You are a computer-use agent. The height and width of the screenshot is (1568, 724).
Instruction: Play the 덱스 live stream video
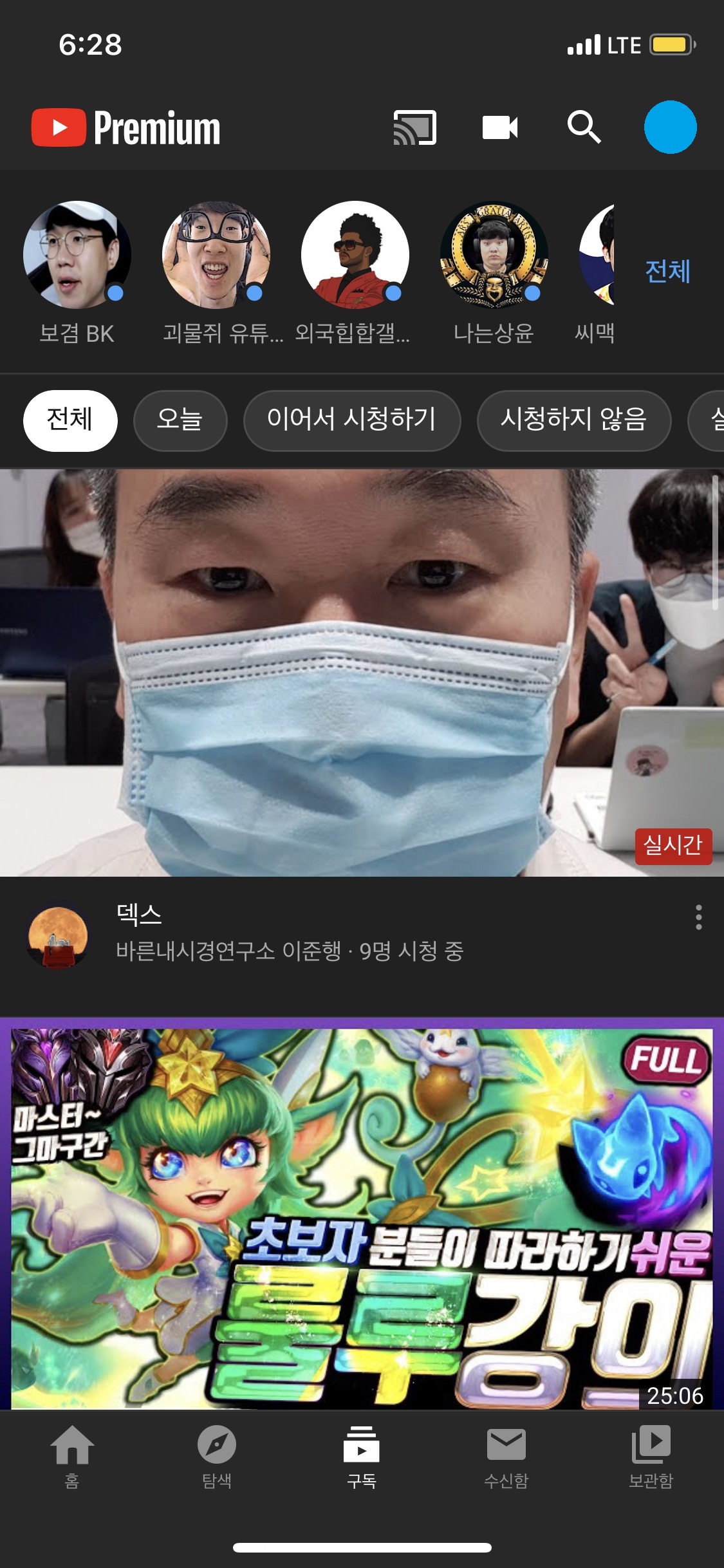click(x=362, y=673)
